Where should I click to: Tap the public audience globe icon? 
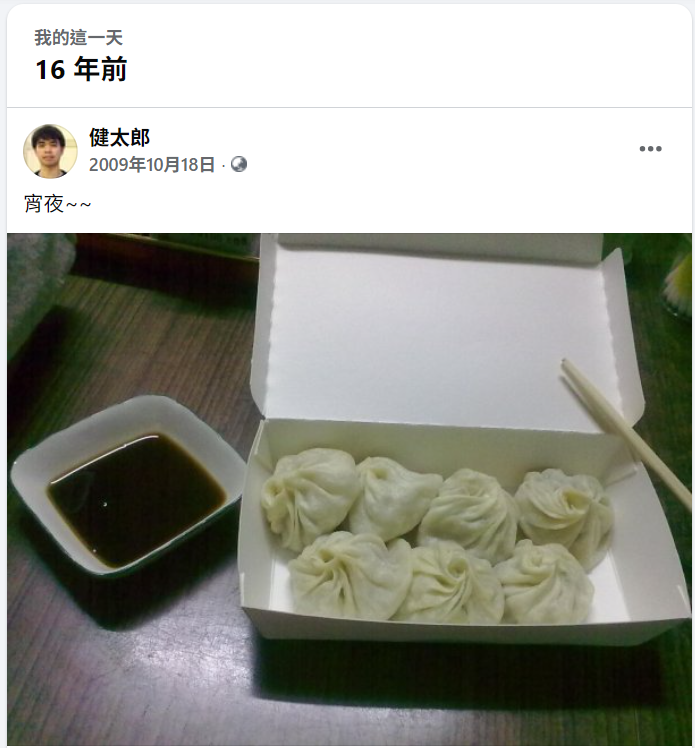239,165
